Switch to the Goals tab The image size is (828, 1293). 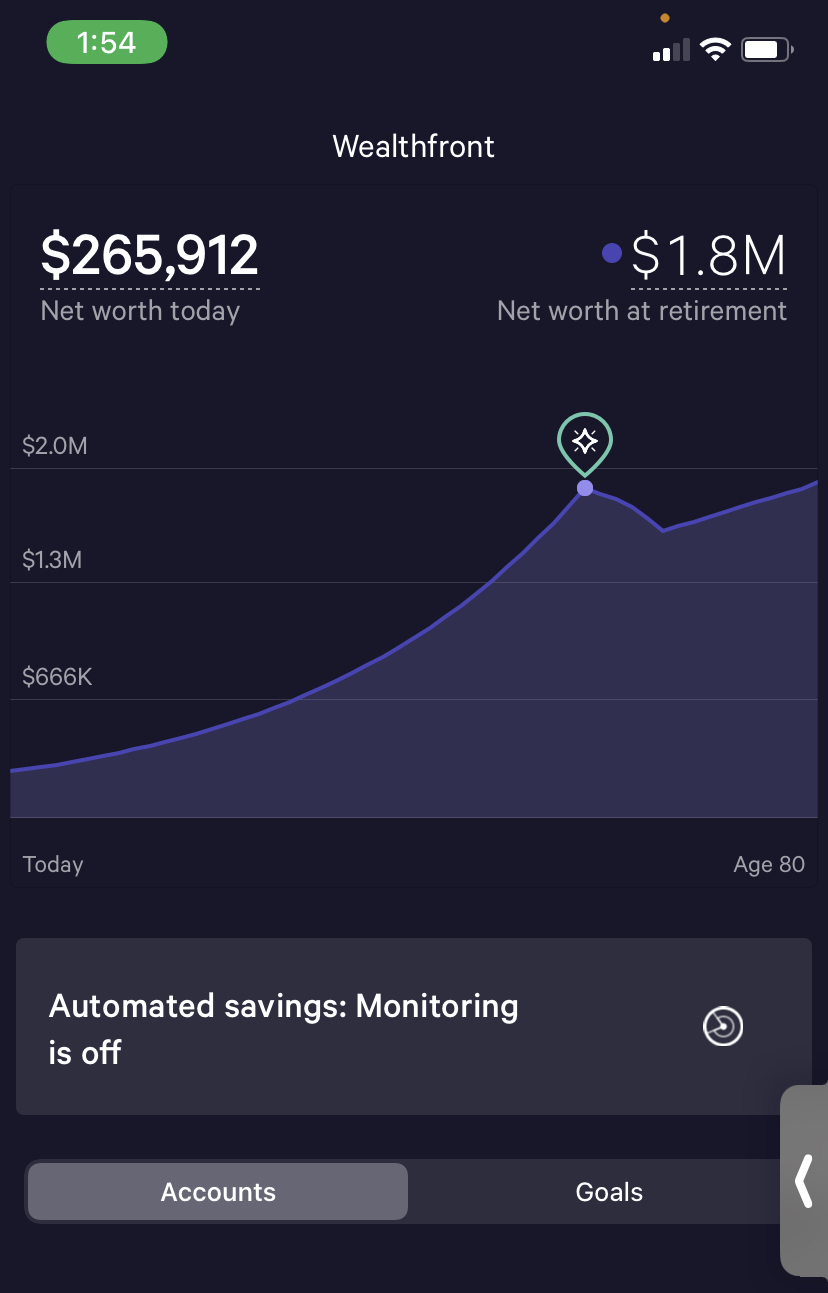point(609,1192)
